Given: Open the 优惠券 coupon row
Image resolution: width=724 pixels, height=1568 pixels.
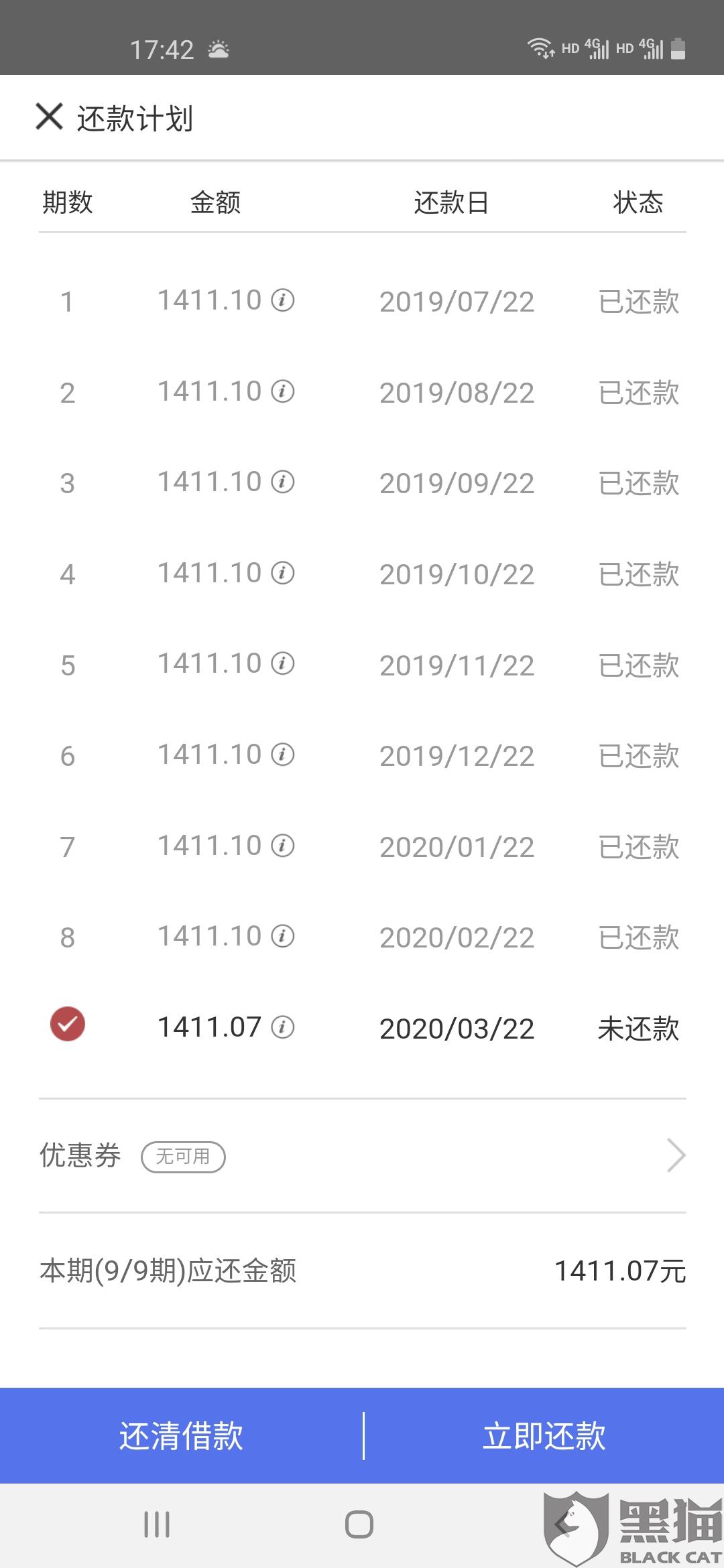Looking at the screenshot, I should point(362,1156).
